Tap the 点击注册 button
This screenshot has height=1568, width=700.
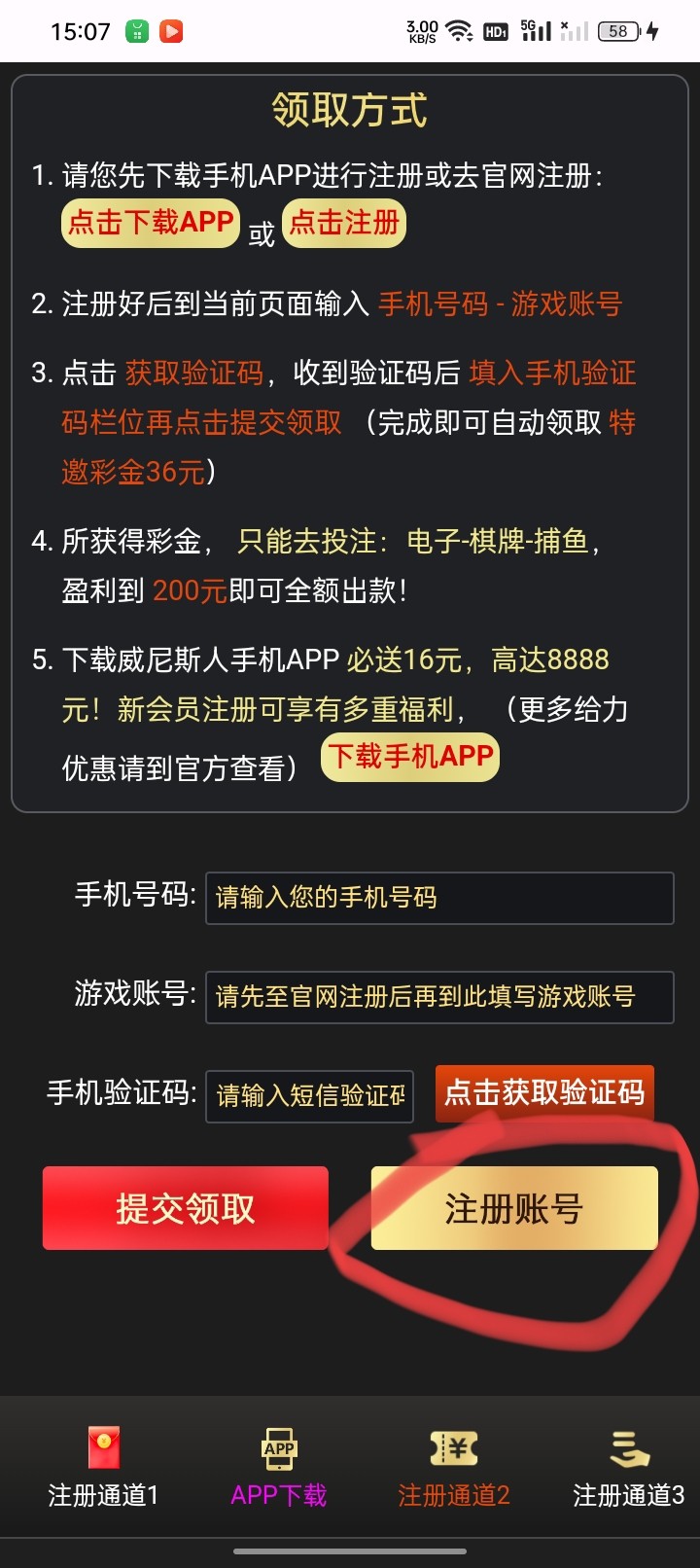[x=344, y=223]
